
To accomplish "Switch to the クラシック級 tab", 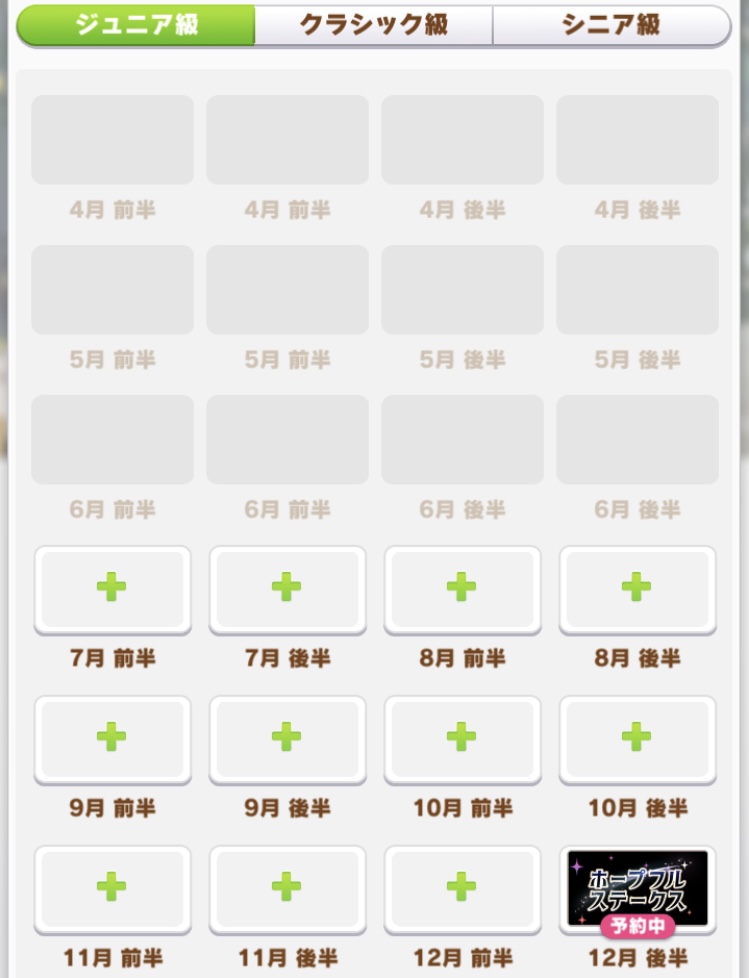I will pos(374,22).
